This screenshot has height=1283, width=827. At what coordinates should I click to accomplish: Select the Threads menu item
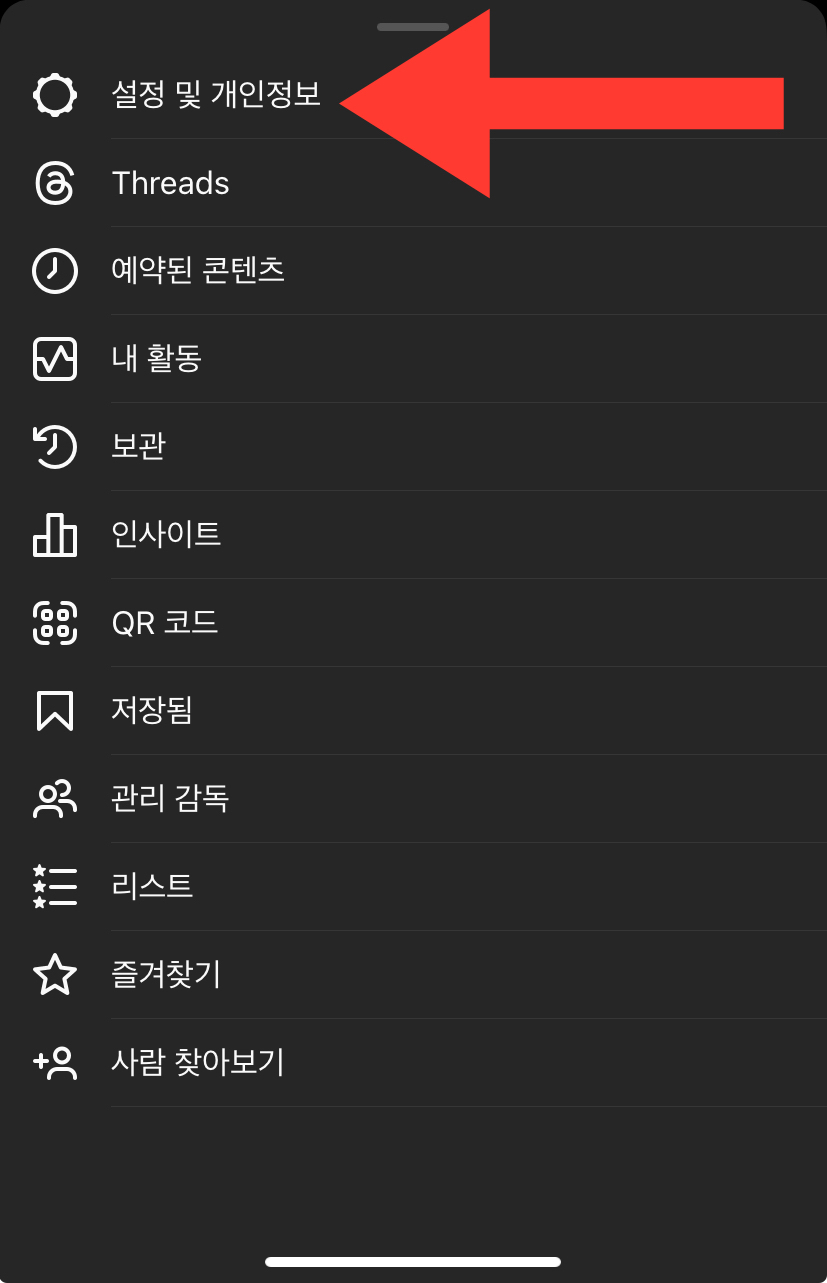pos(171,183)
